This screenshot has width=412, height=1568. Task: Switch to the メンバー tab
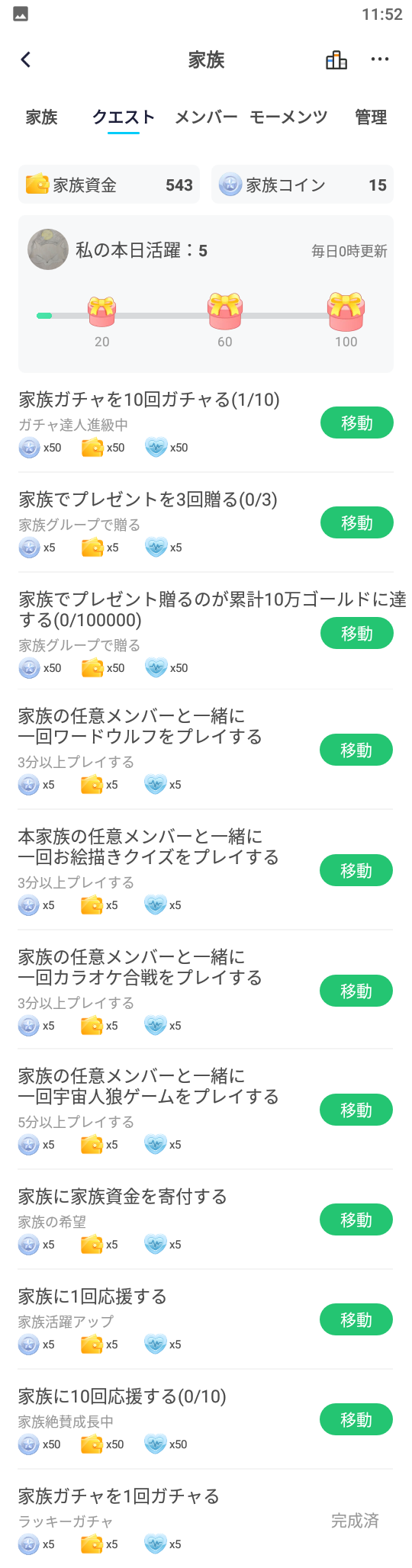point(206,117)
